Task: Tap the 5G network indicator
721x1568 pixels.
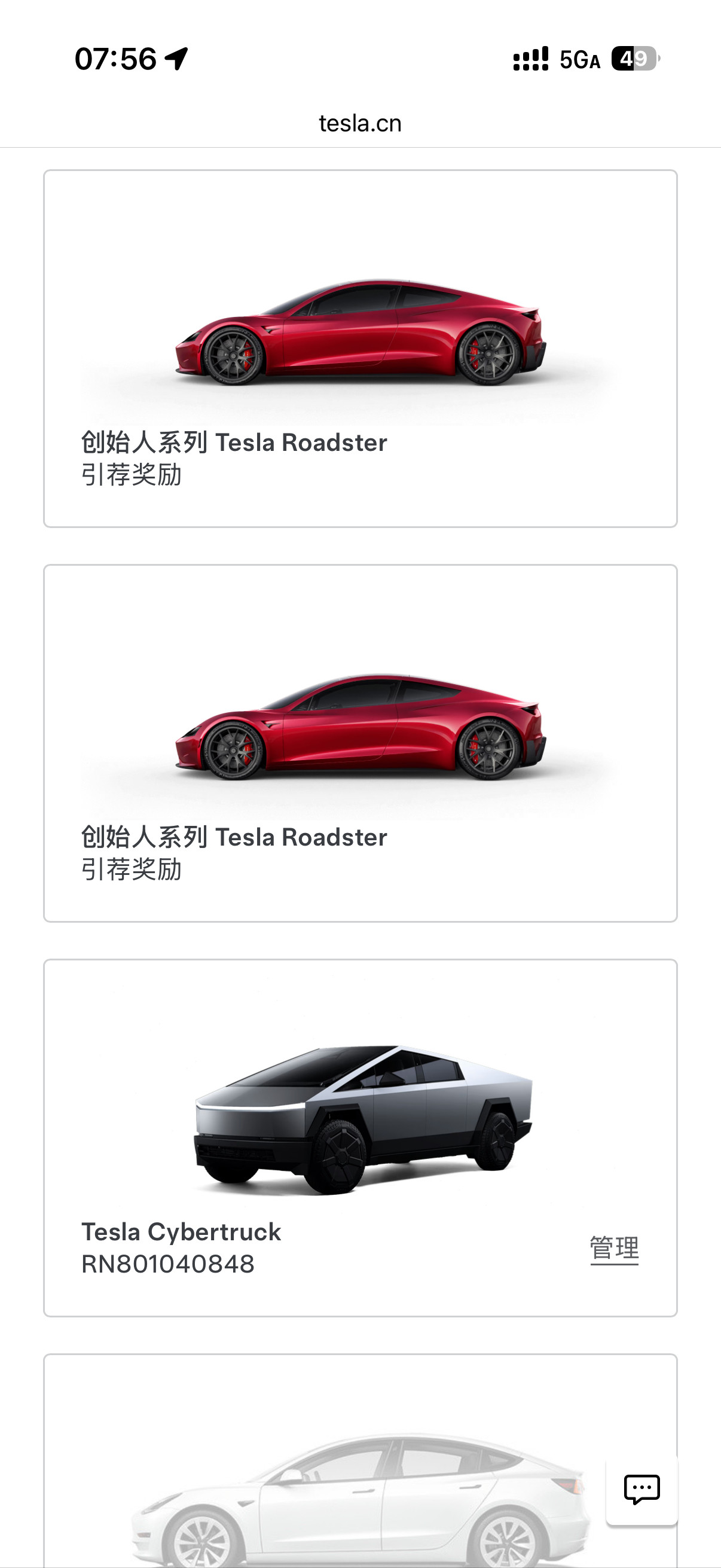Action: 578,59
